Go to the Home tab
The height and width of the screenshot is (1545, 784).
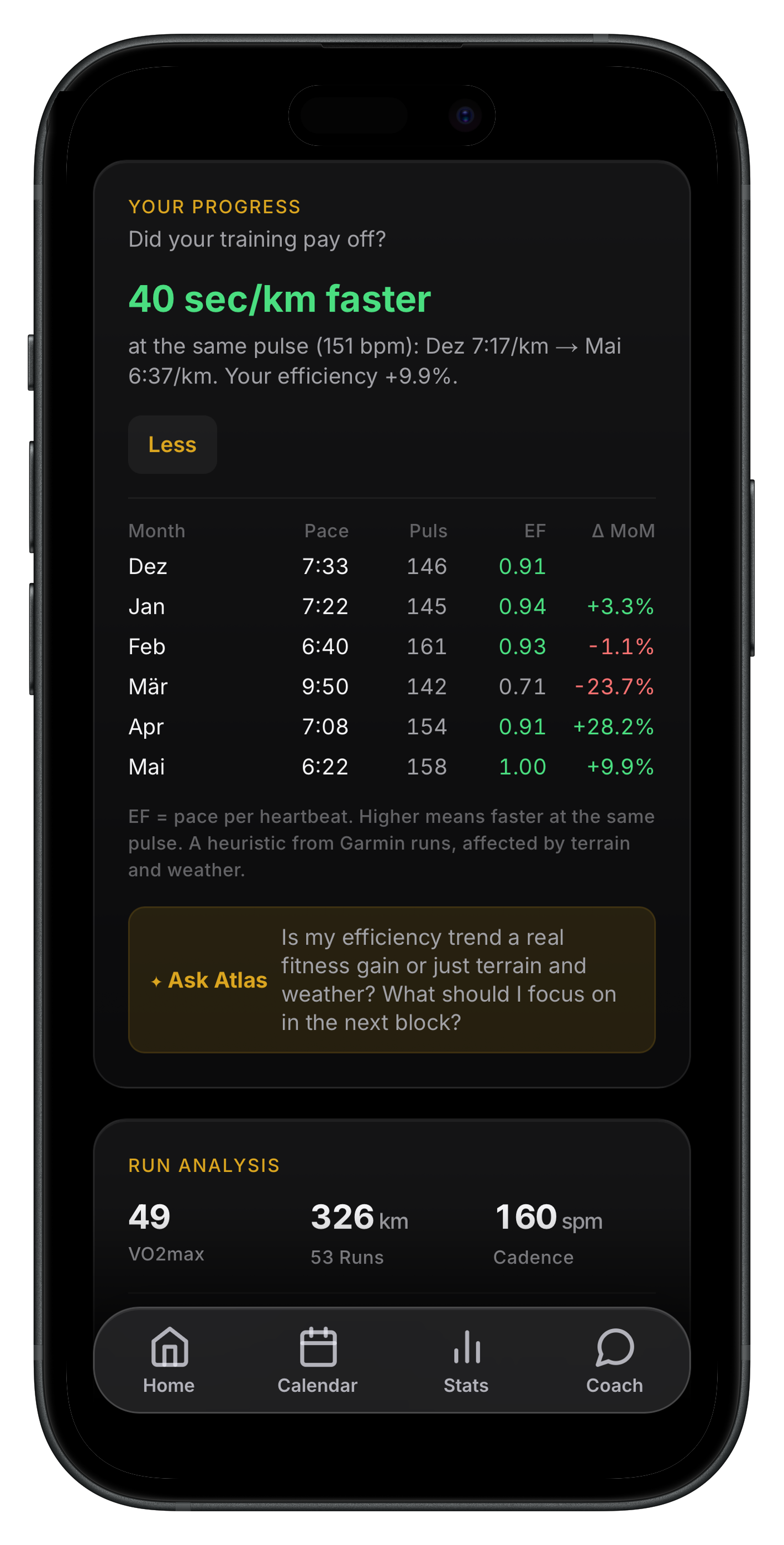[x=169, y=1360]
